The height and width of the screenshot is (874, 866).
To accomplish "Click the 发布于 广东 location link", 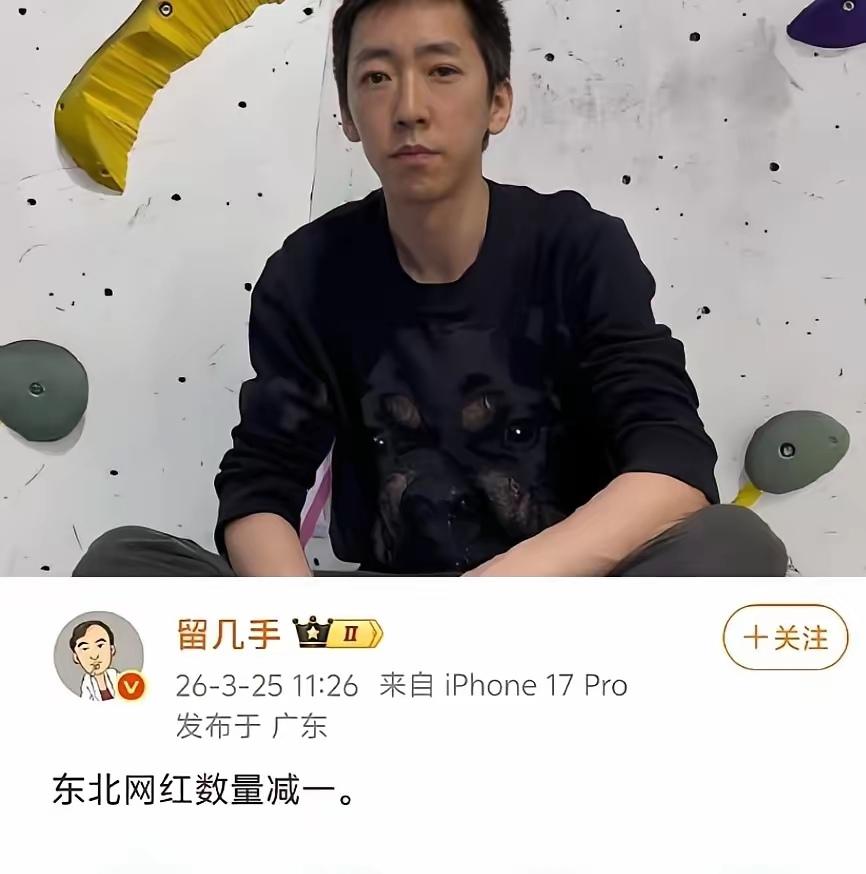I will pos(249,727).
